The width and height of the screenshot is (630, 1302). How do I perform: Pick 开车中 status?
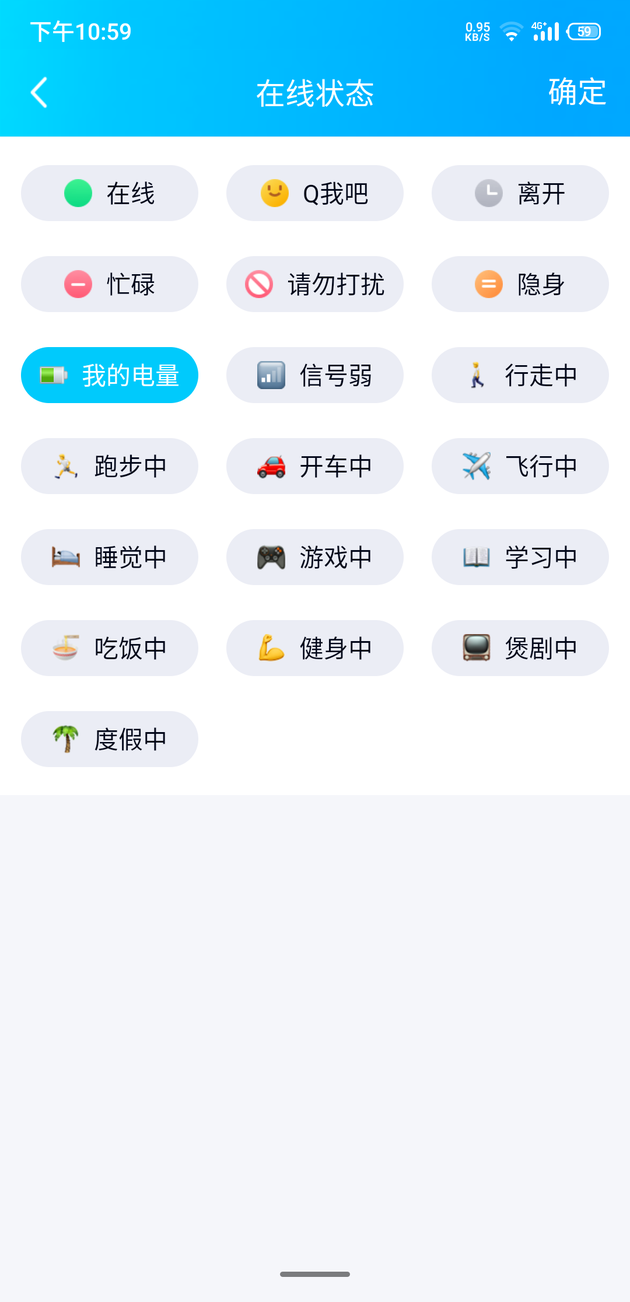[315, 466]
